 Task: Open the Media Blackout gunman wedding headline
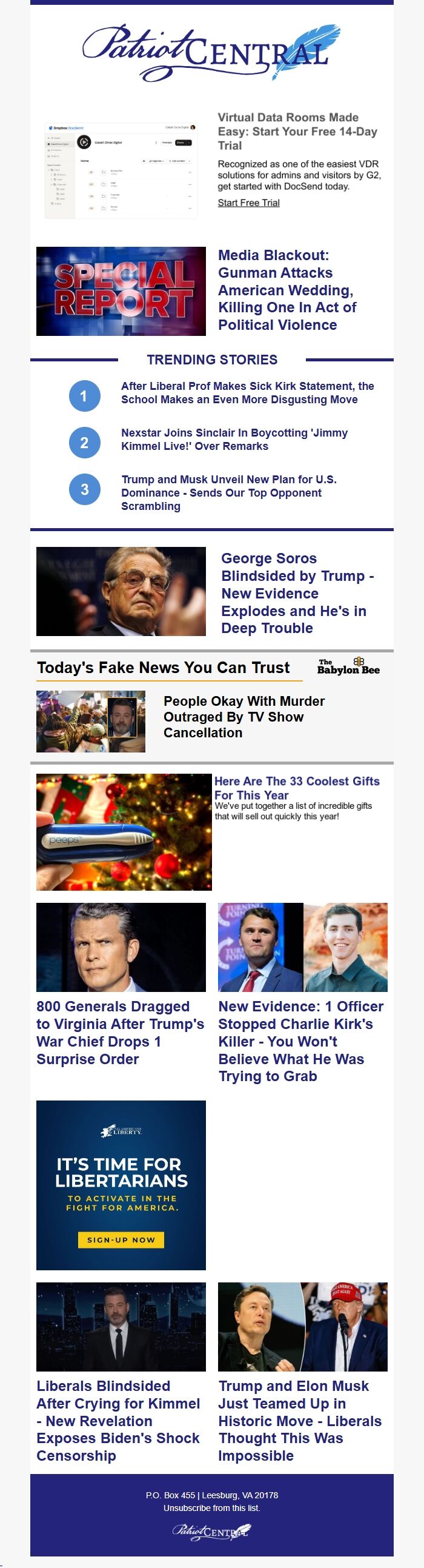click(287, 290)
